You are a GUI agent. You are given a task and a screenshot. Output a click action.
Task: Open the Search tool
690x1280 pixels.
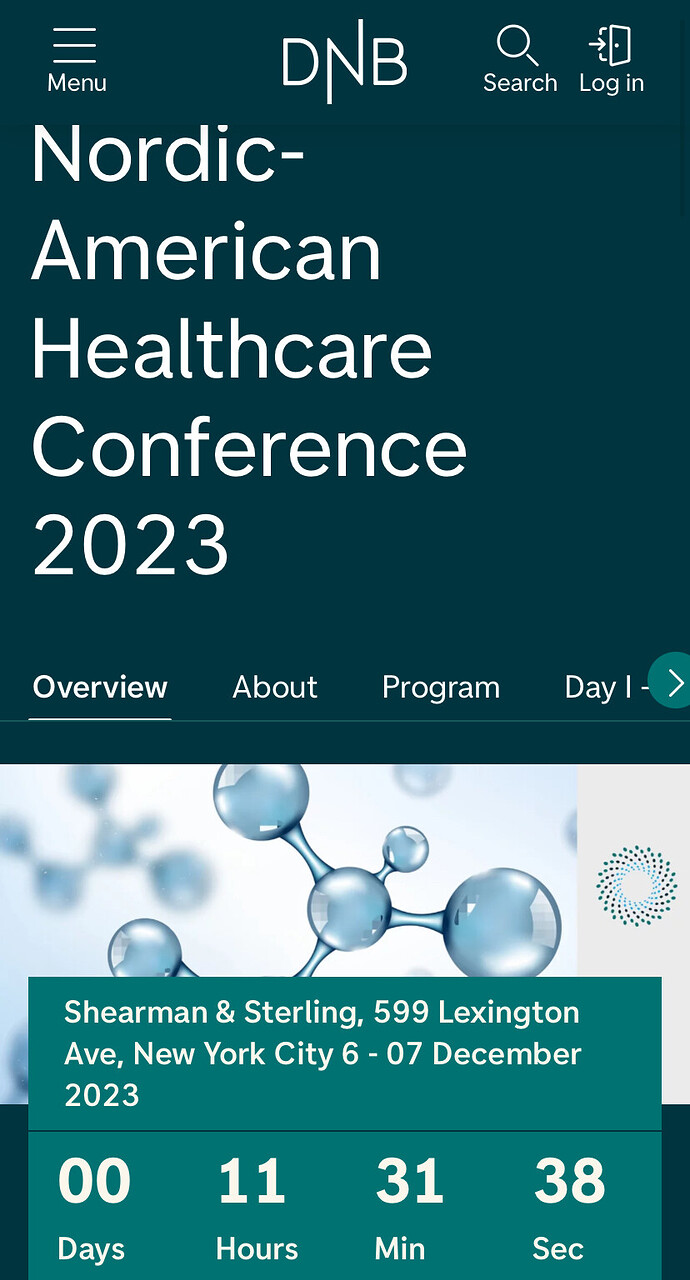(519, 61)
